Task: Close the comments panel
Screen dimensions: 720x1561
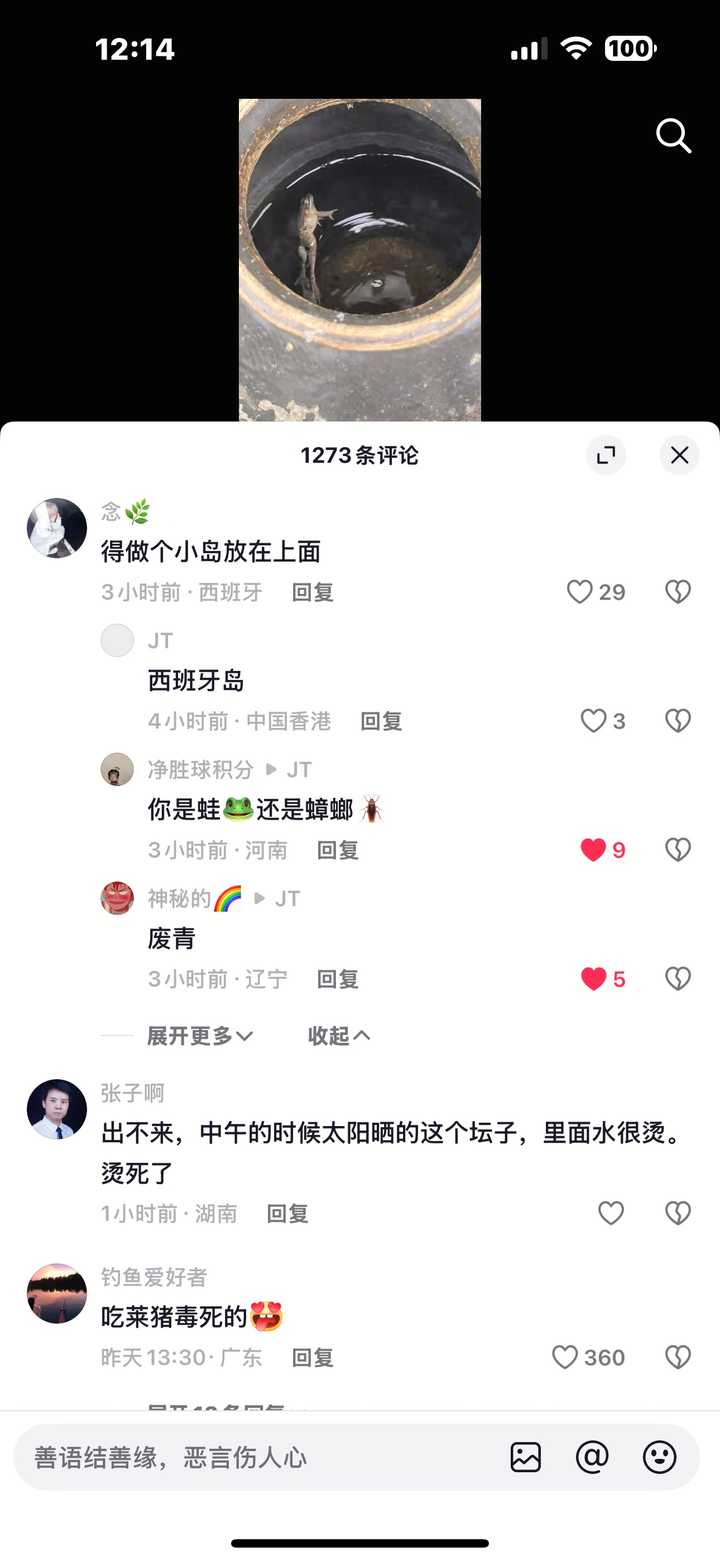Action: (x=679, y=455)
